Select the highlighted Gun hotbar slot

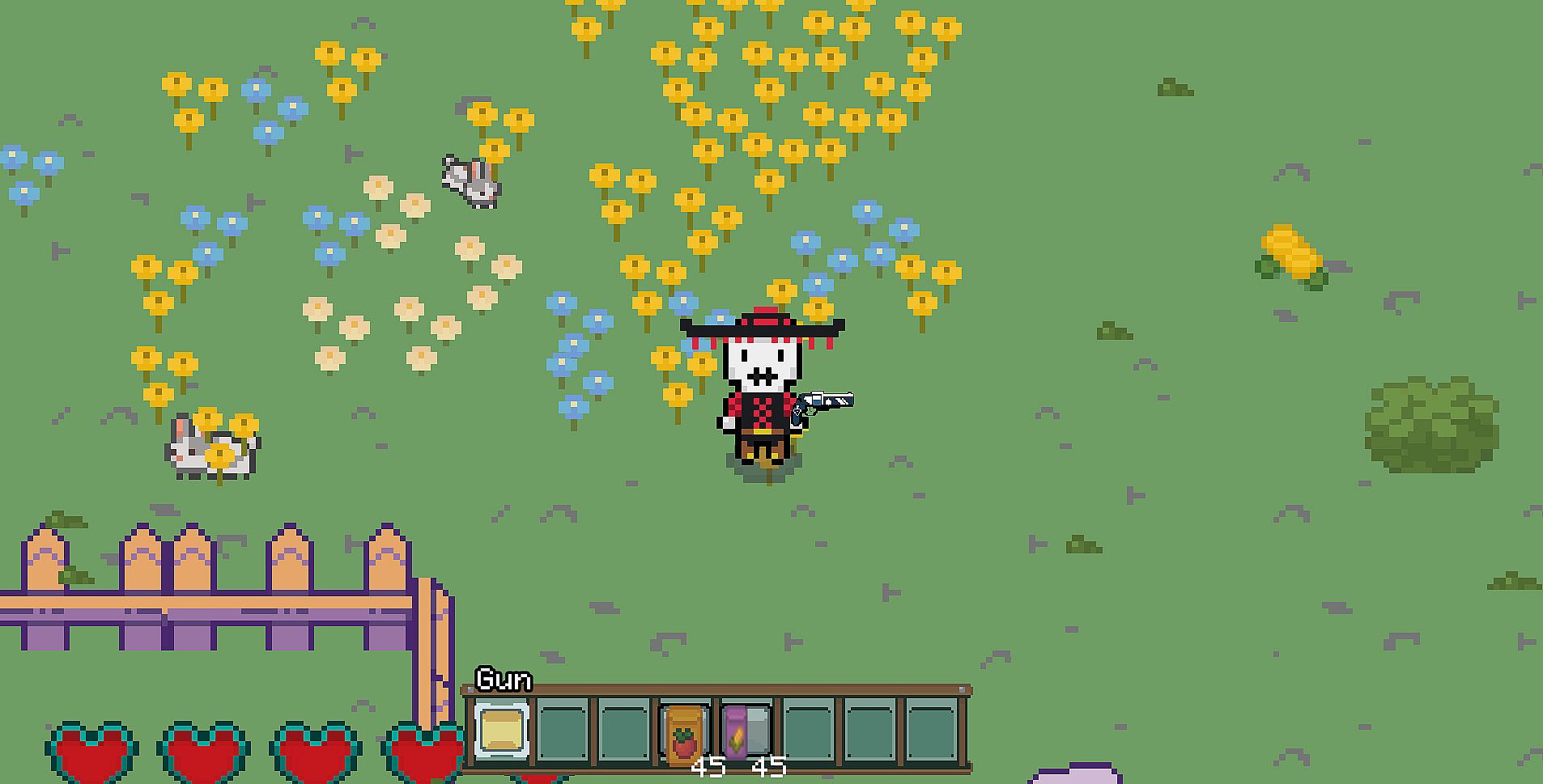point(501,730)
